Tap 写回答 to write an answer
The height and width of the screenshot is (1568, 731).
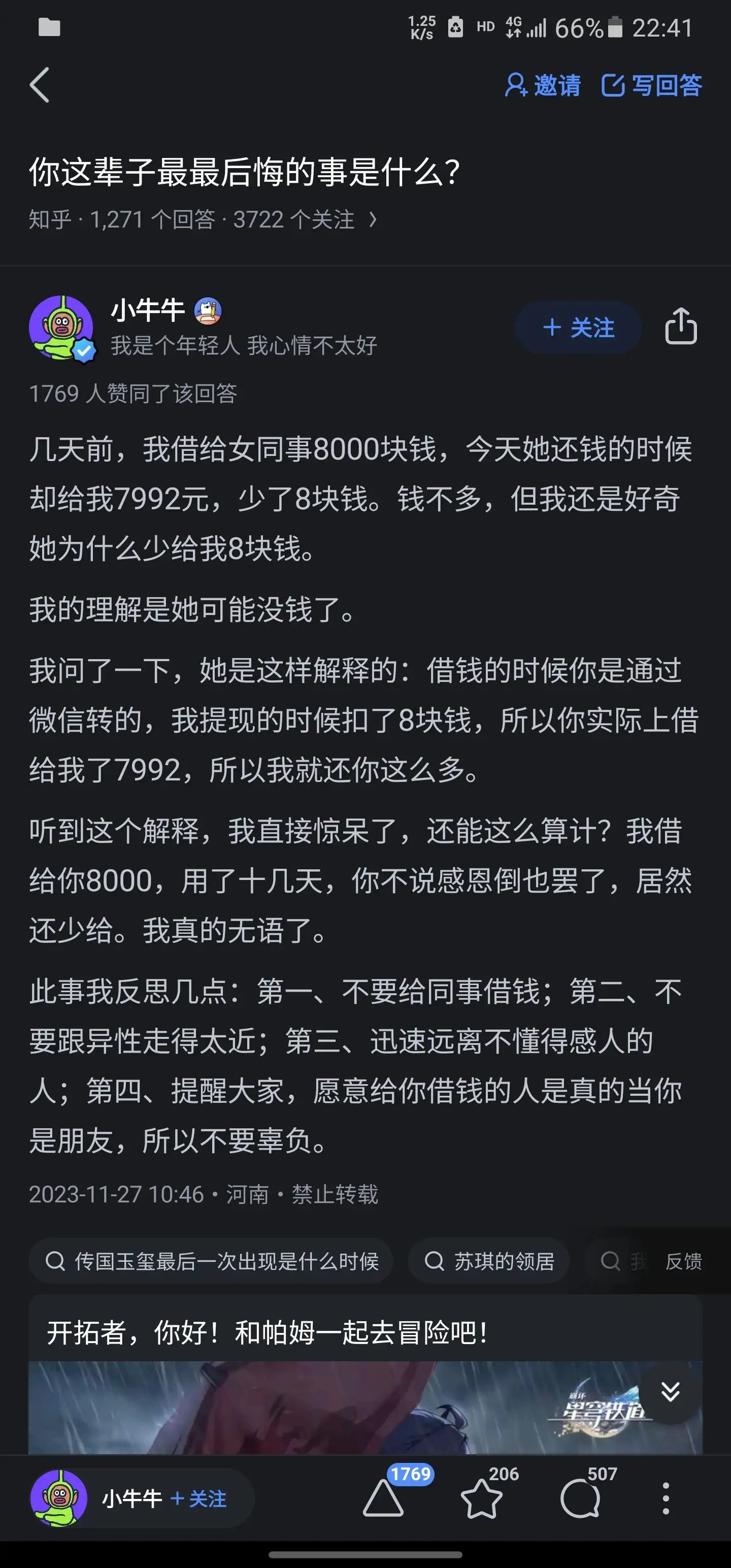651,85
